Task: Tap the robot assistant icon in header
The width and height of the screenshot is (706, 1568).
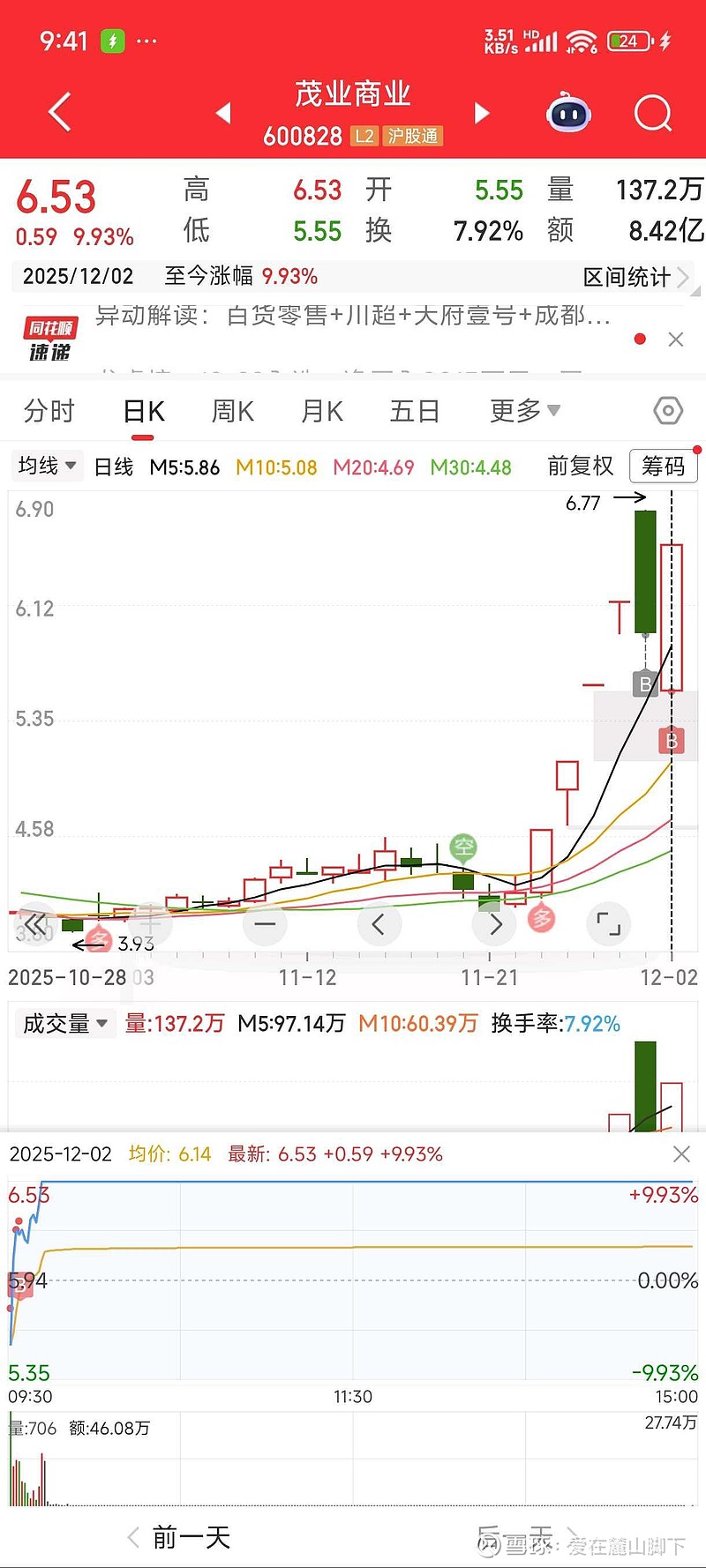Action: (567, 113)
